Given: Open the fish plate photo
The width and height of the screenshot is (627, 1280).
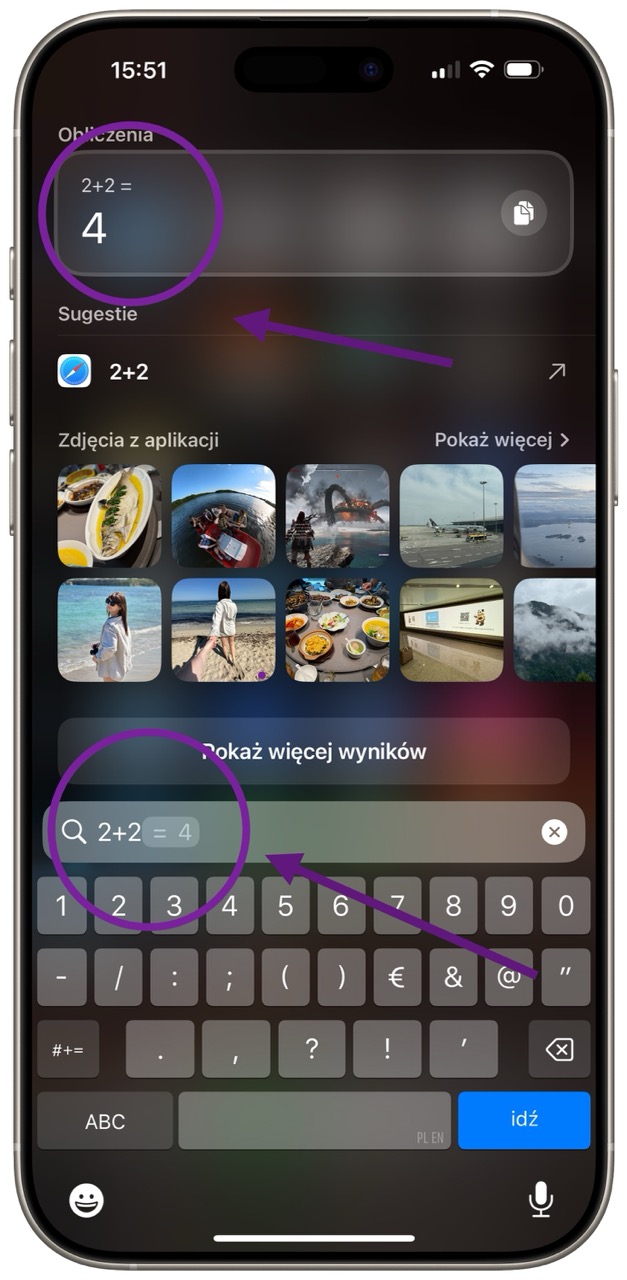Looking at the screenshot, I should pyautogui.click(x=109, y=516).
